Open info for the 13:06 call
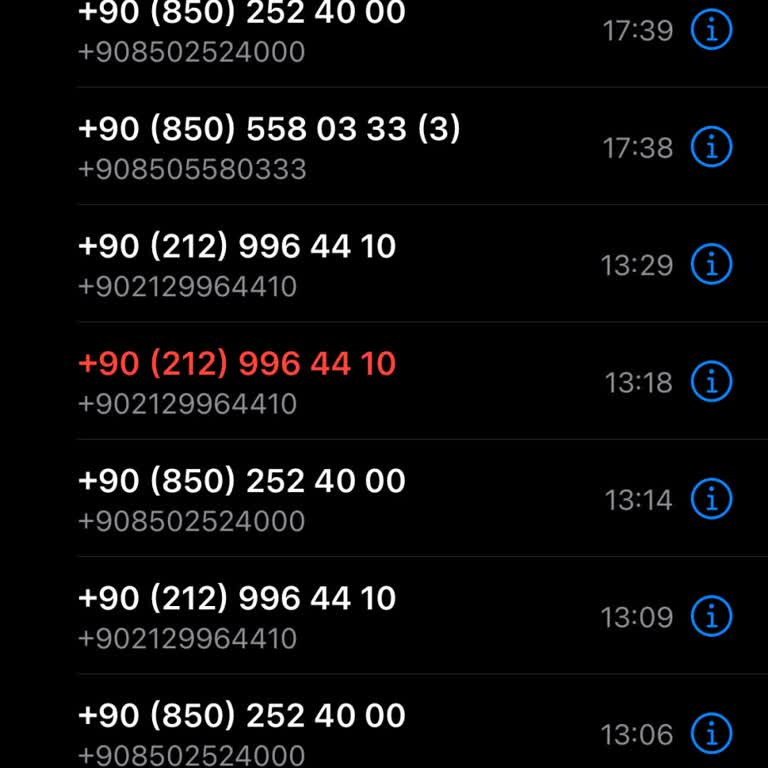Viewport: 768px width, 768px height. click(712, 733)
